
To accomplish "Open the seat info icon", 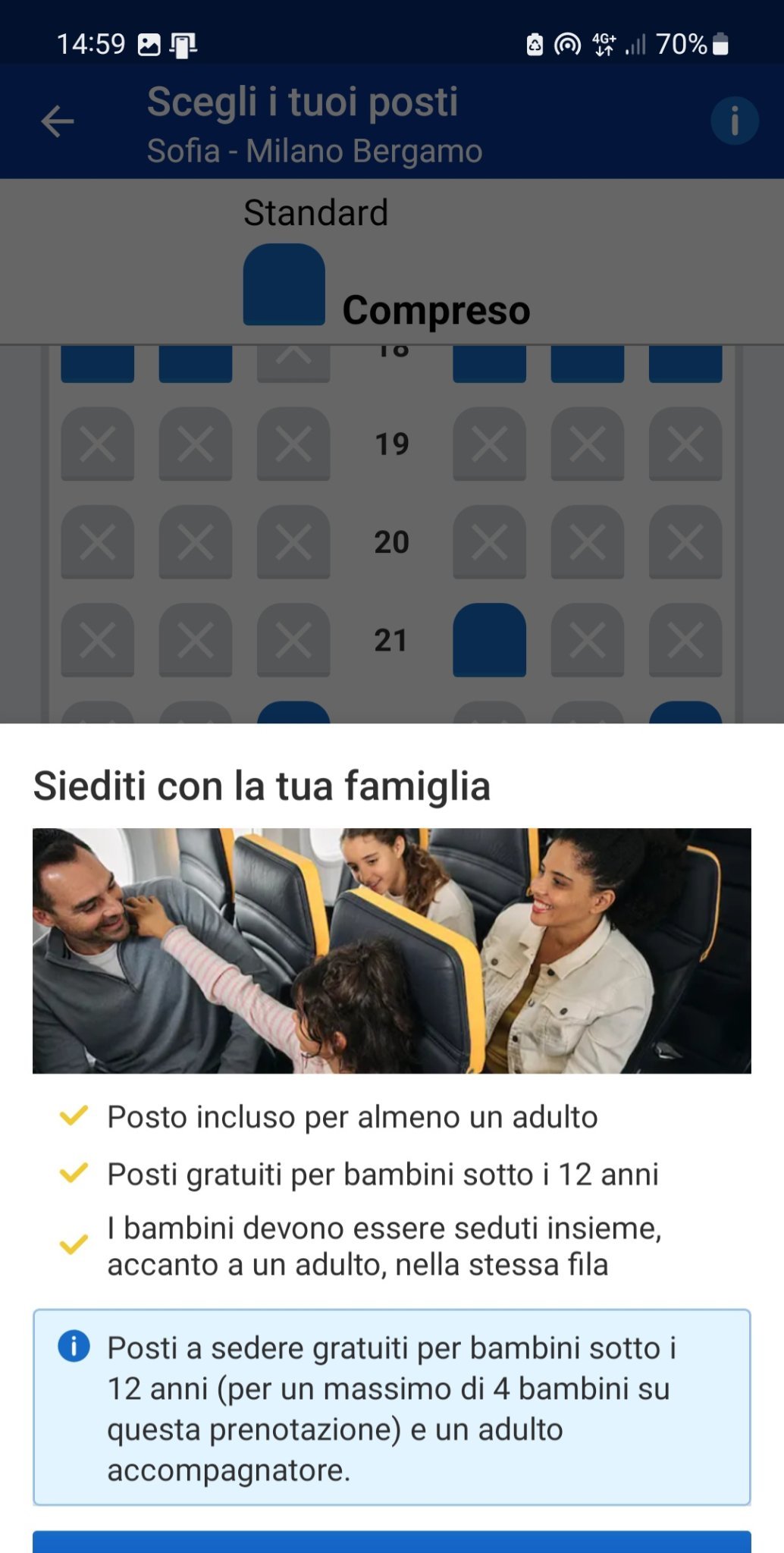I will 734,121.
